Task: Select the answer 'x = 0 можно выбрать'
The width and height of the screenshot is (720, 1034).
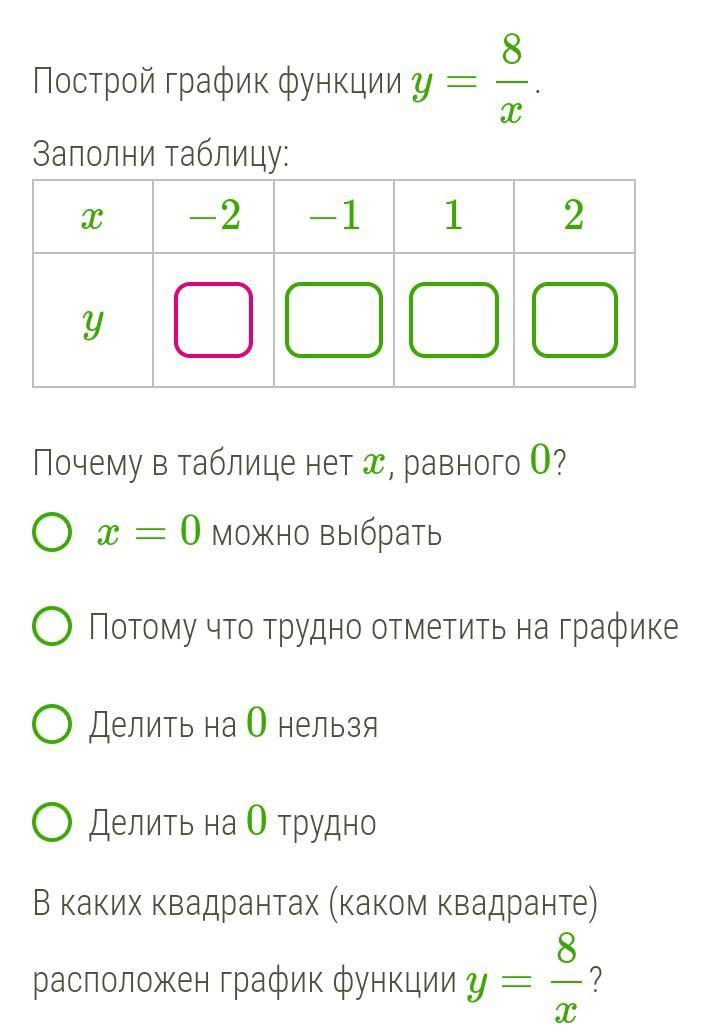Action: tap(52, 533)
